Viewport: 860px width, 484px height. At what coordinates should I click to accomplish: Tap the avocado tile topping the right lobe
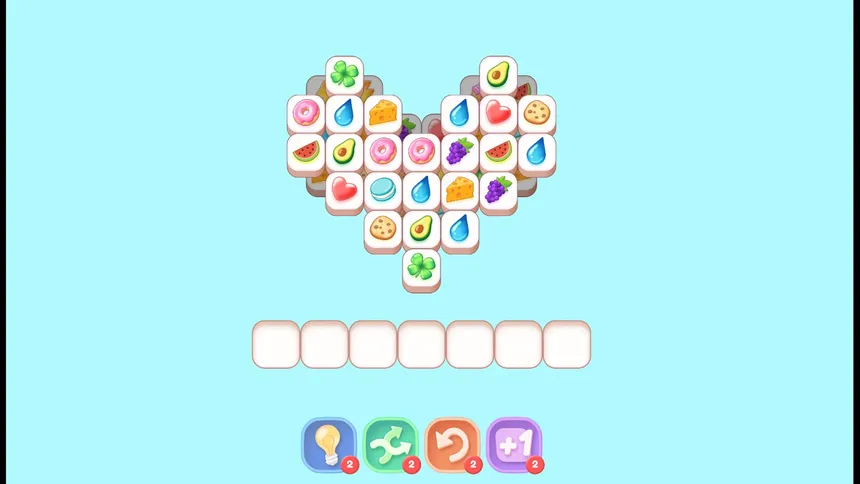(498, 74)
